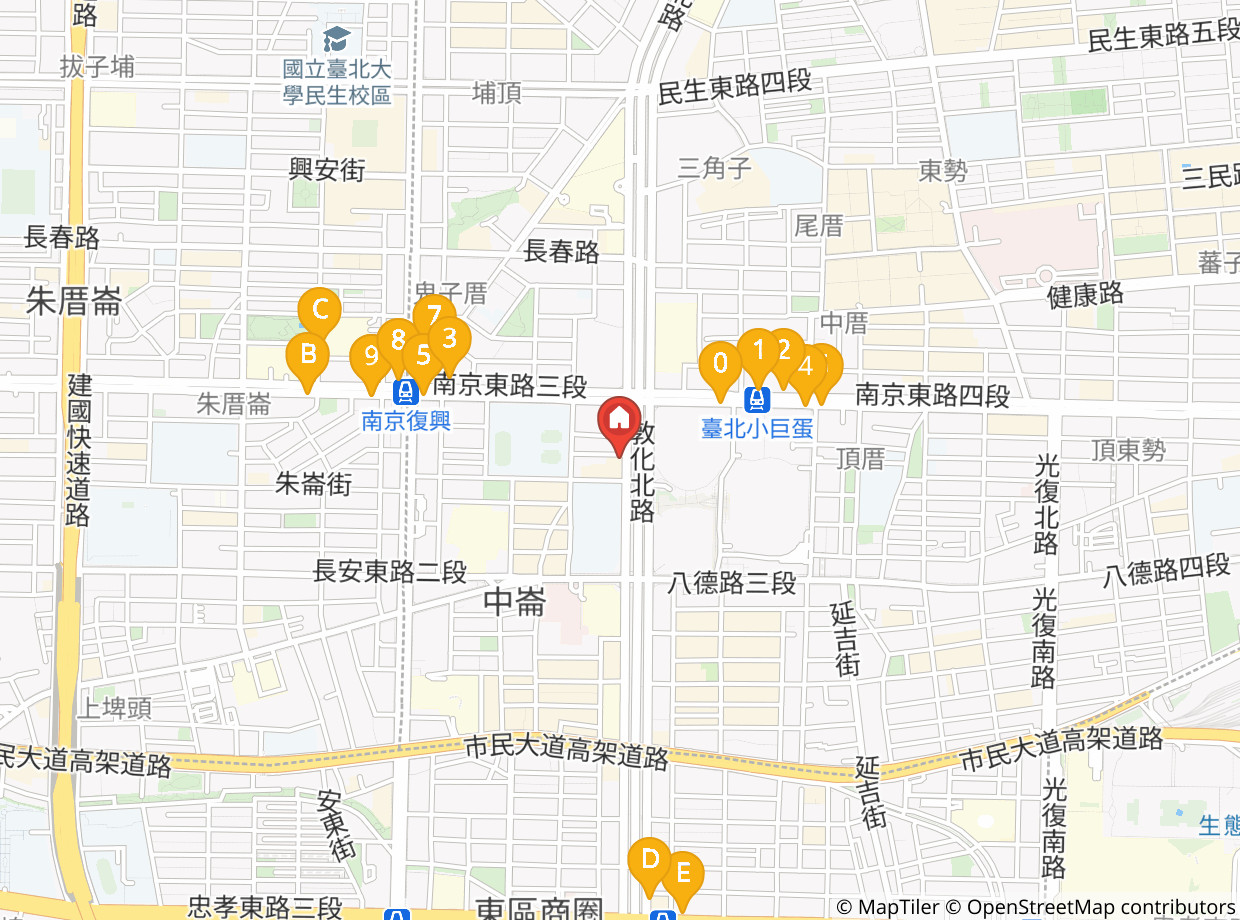This screenshot has height=920, width=1240.
Task: Open the map pin labeled 1
Action: [x=758, y=354]
